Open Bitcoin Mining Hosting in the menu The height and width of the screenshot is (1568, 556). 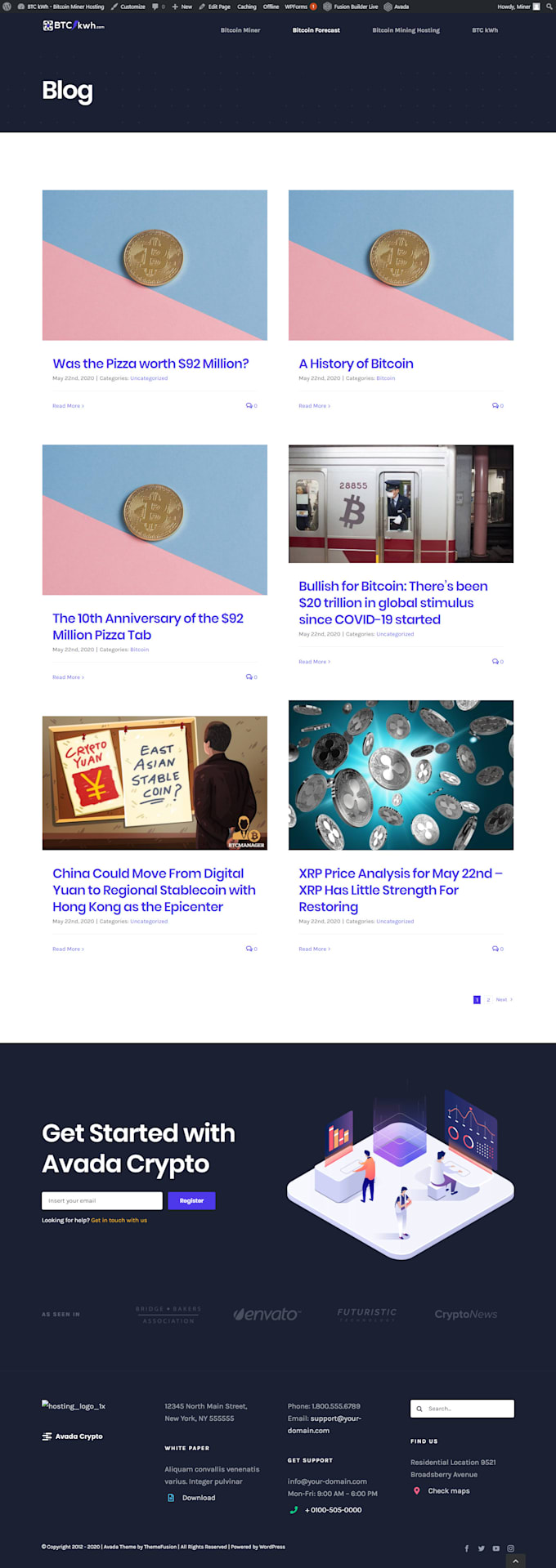(406, 30)
